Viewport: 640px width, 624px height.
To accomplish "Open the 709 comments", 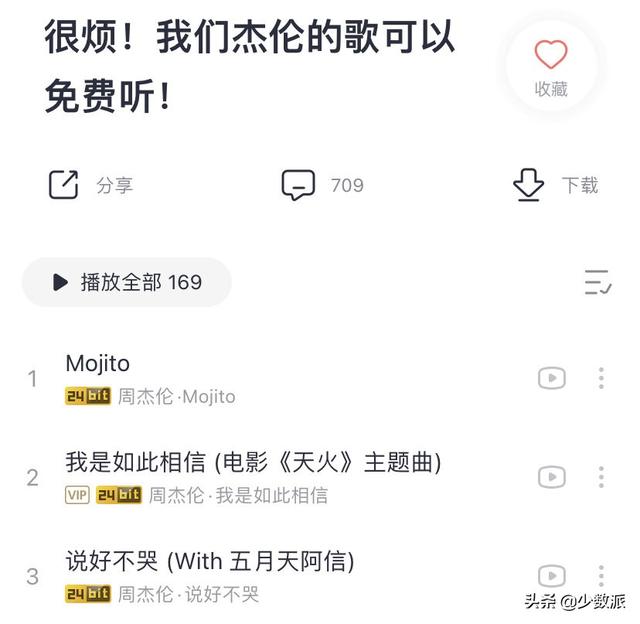I will [322, 185].
